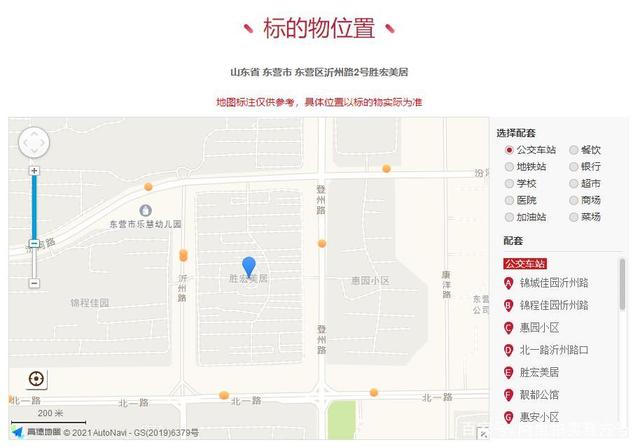The image size is (640, 447).
Task: Tap the blue location pin at 胜宏美居
Action: coord(249,266)
